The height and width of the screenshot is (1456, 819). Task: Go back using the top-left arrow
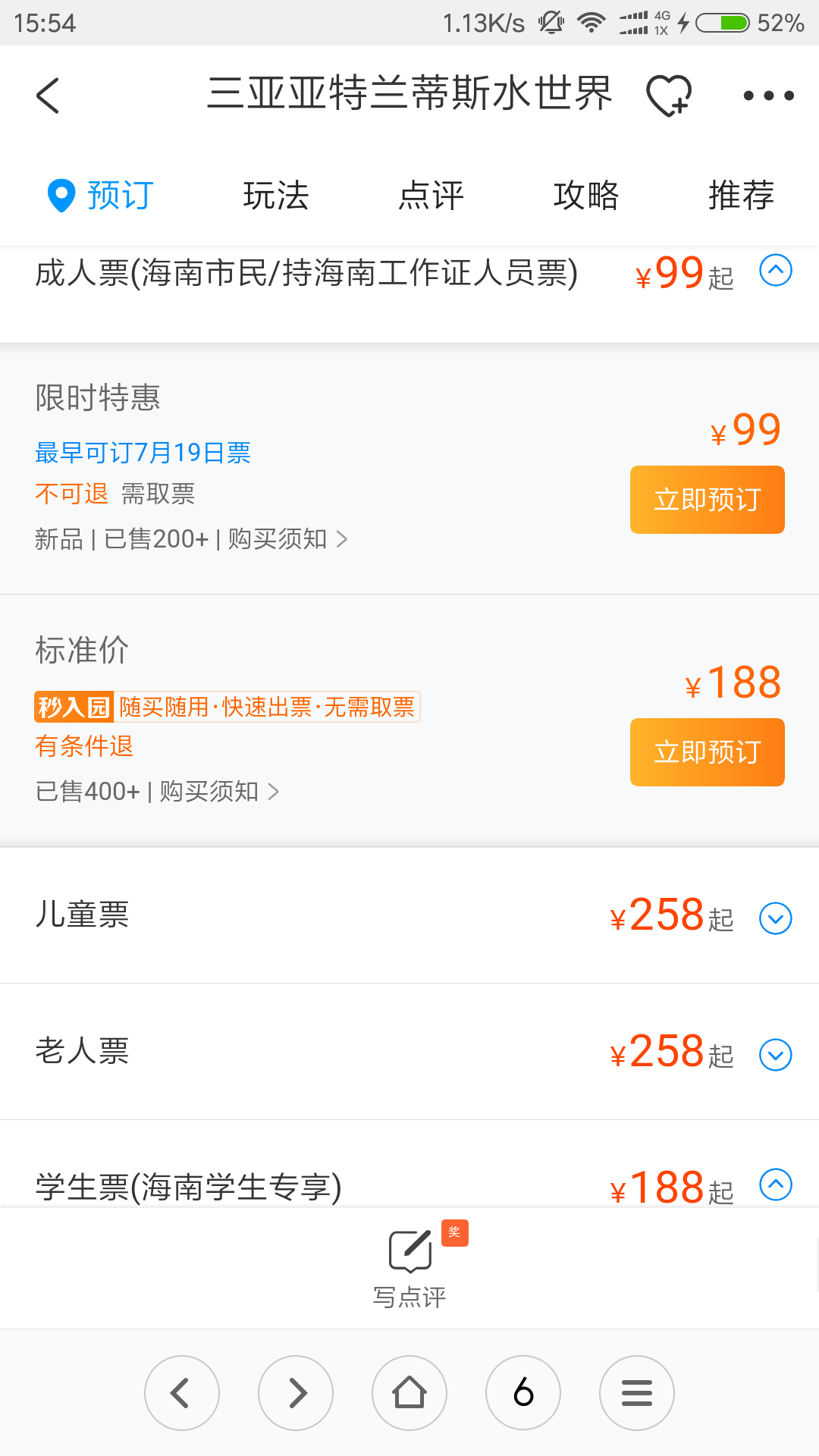tap(48, 96)
